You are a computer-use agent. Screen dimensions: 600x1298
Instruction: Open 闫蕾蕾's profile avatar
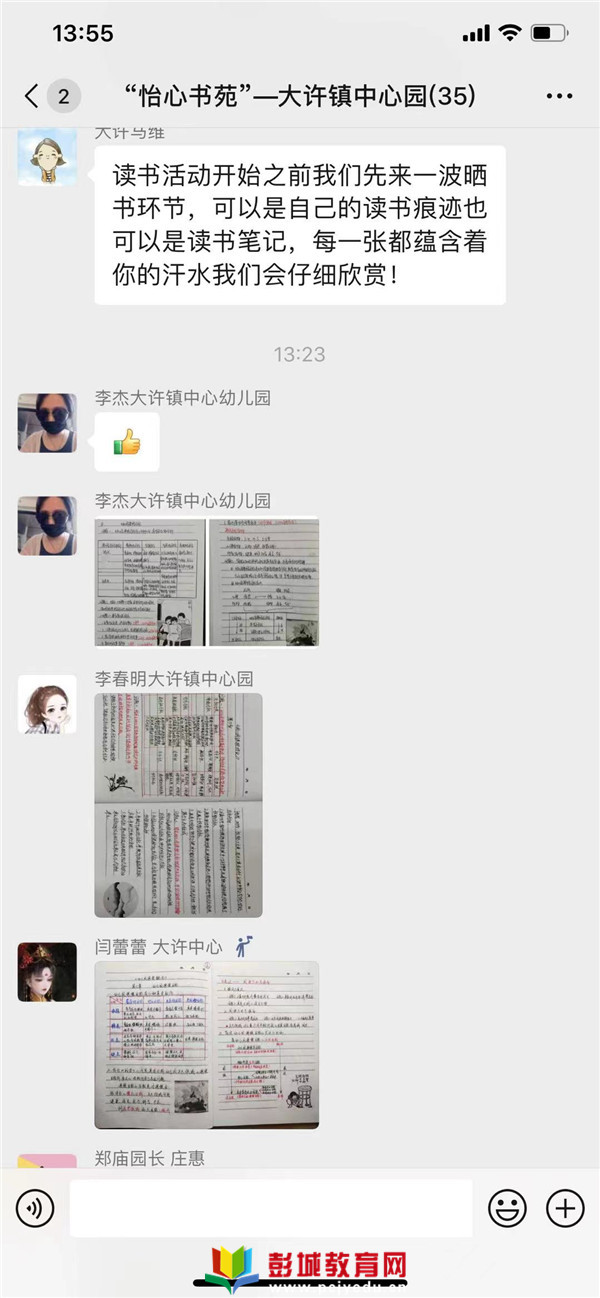click(47, 971)
